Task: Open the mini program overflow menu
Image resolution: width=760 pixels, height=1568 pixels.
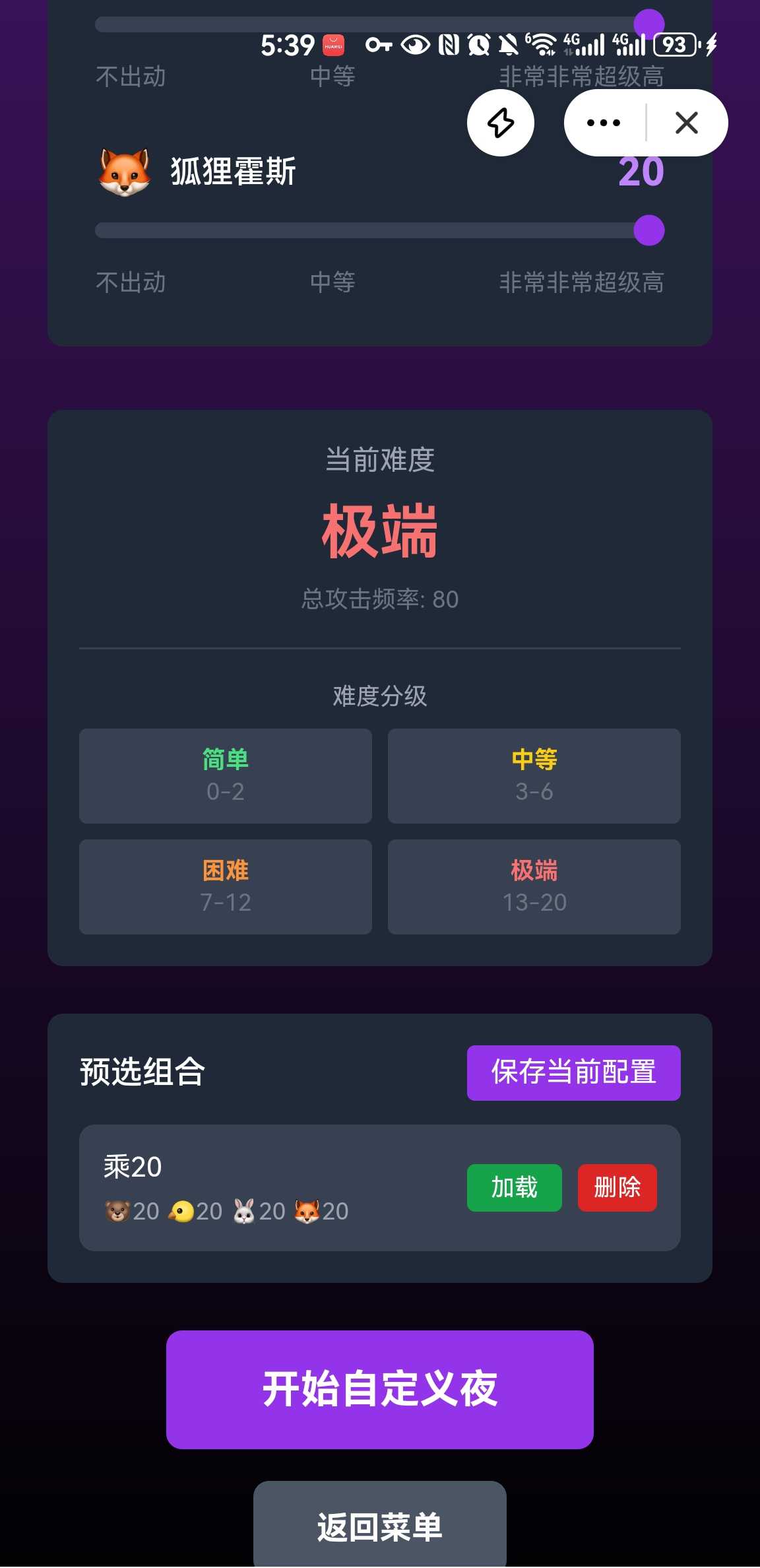Action: click(604, 123)
